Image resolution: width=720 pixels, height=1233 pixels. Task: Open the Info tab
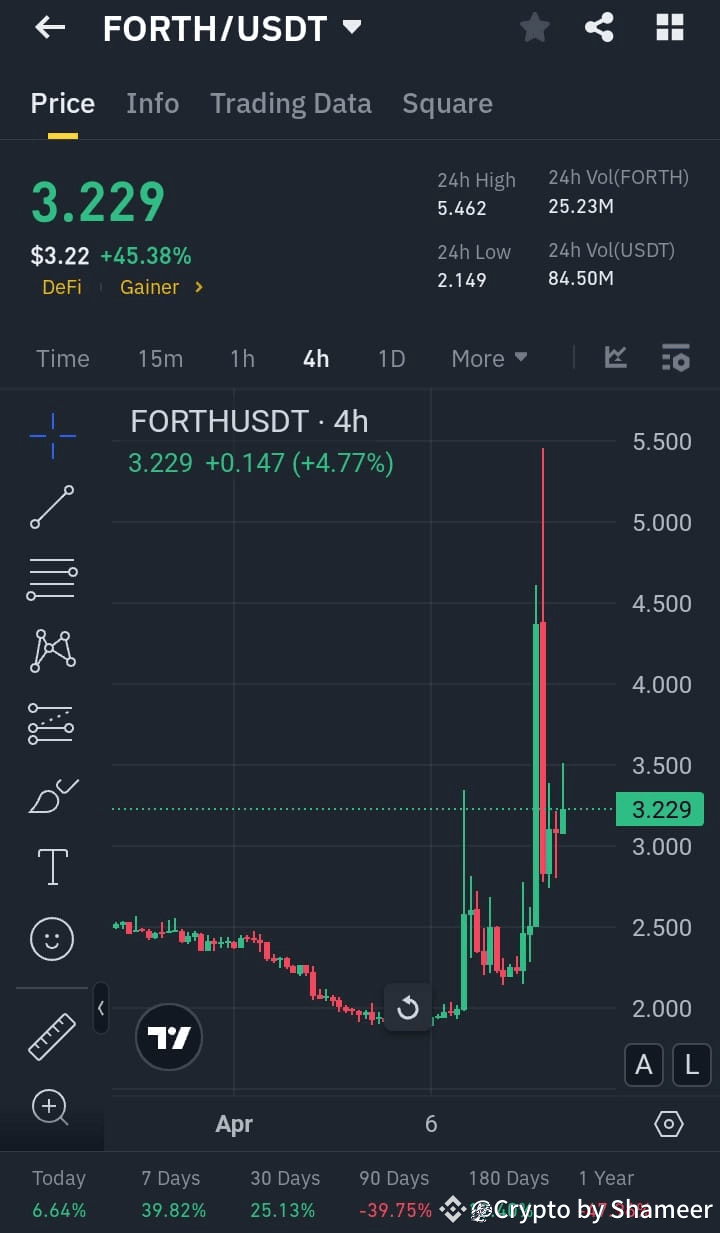click(x=152, y=102)
